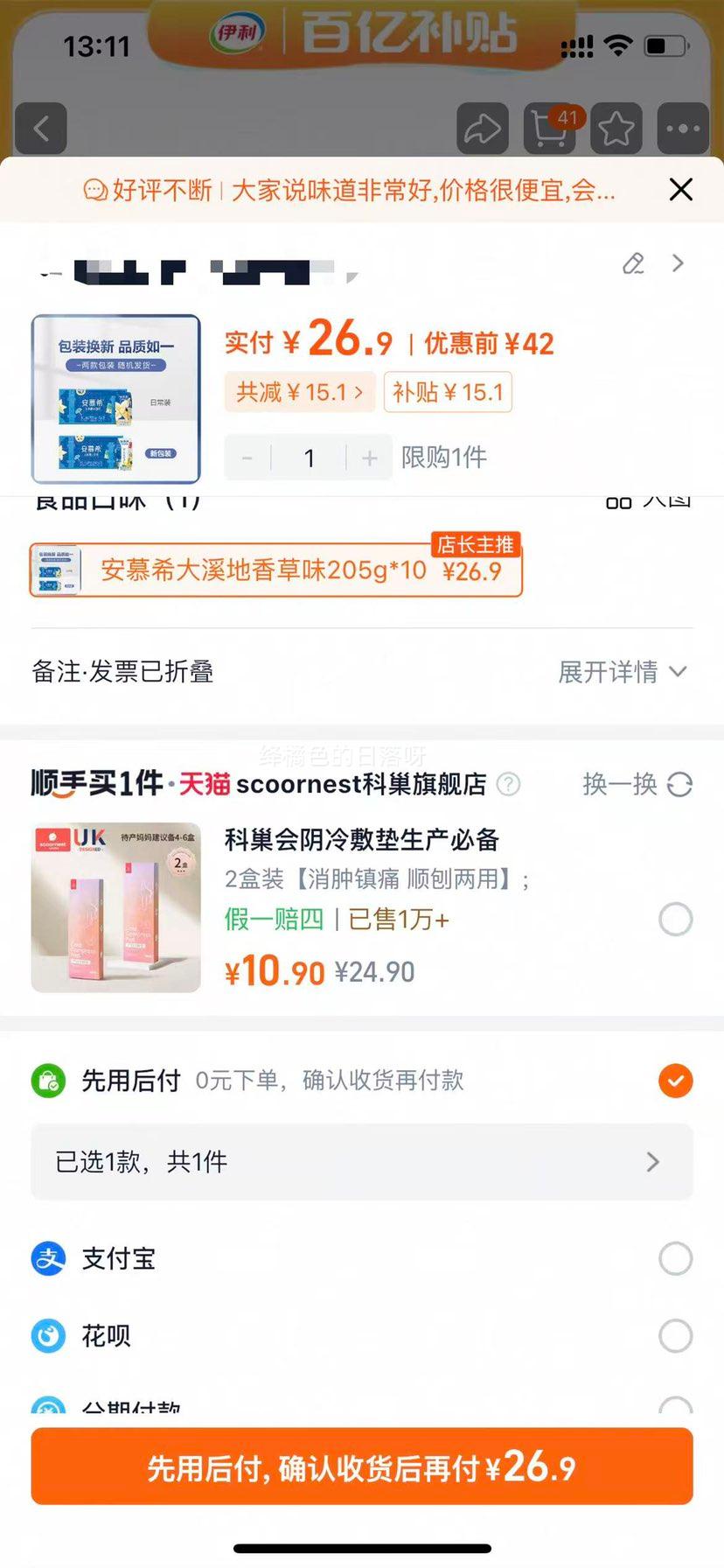This screenshot has width=724, height=1568.
Task: Click the pencil edit icon near the address
Action: 633,263
